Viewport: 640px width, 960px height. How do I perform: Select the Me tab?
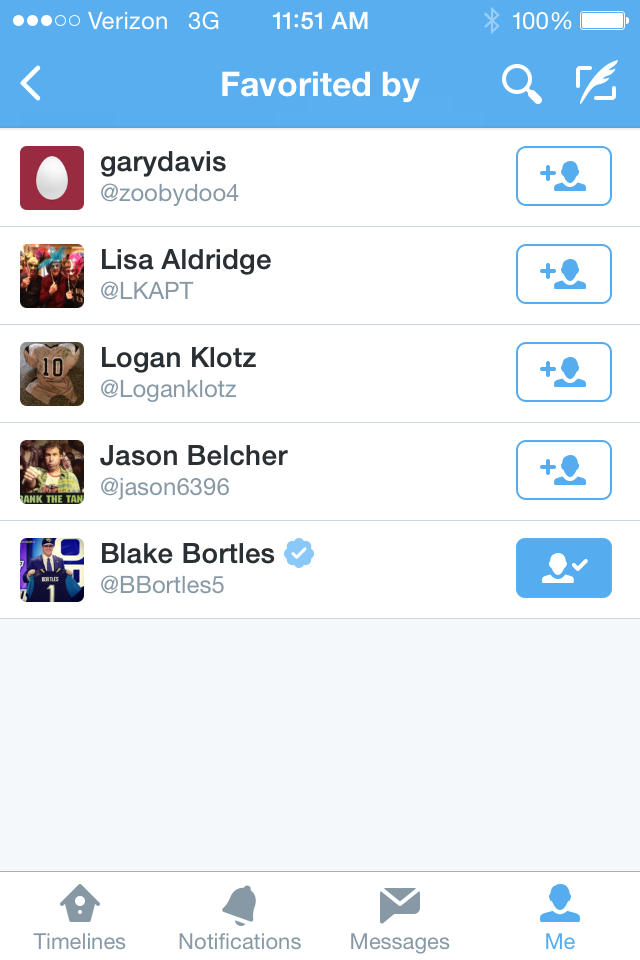(560, 916)
